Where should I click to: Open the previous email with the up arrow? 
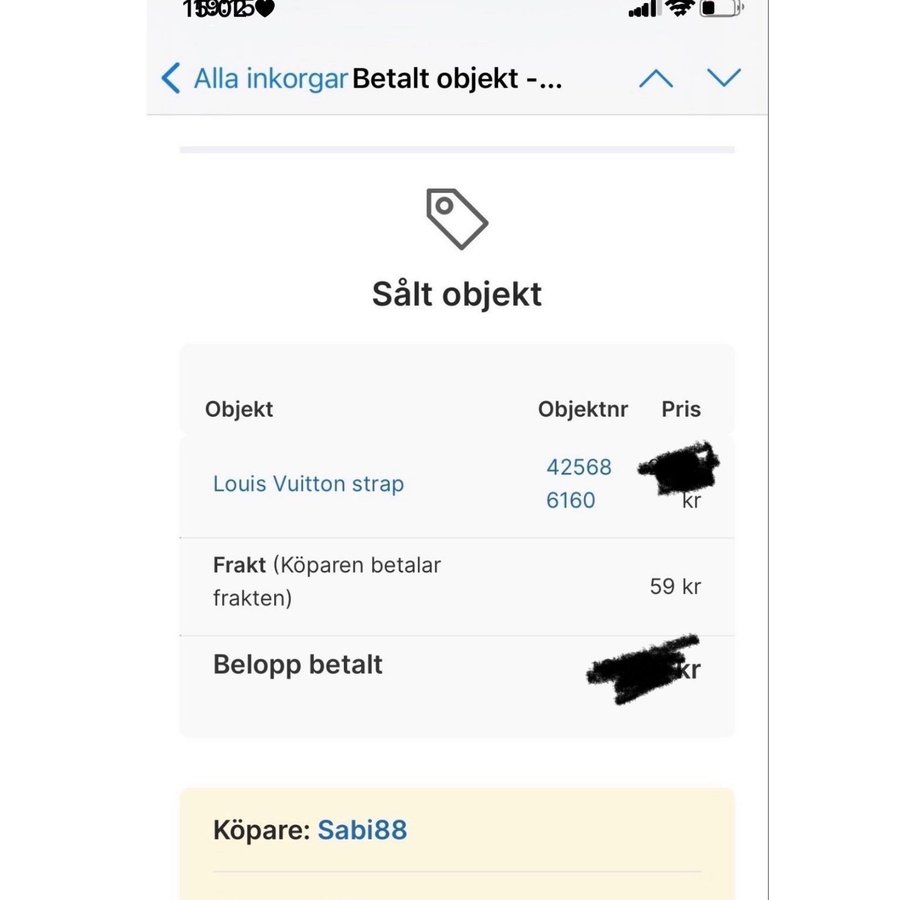tap(656, 78)
